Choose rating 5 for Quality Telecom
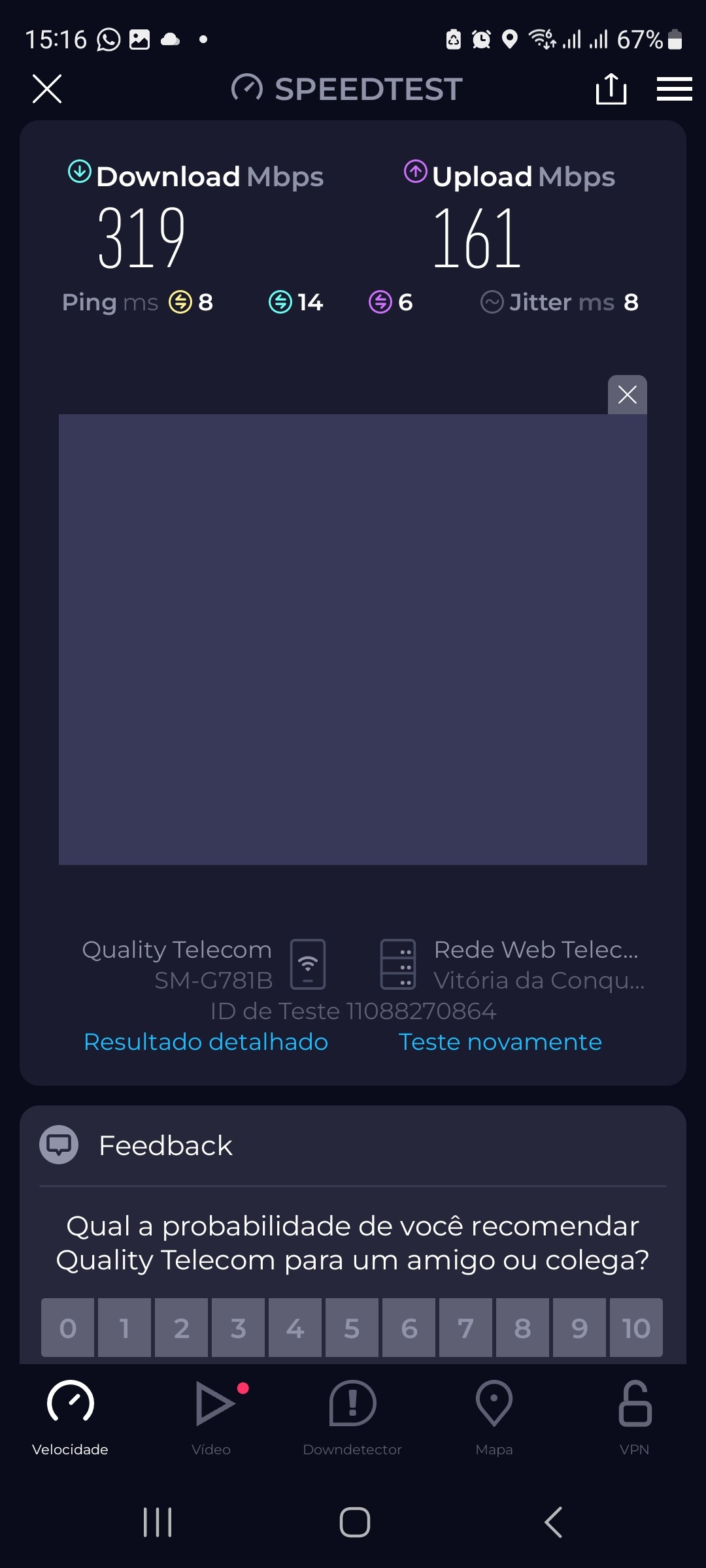 pyautogui.click(x=352, y=1328)
